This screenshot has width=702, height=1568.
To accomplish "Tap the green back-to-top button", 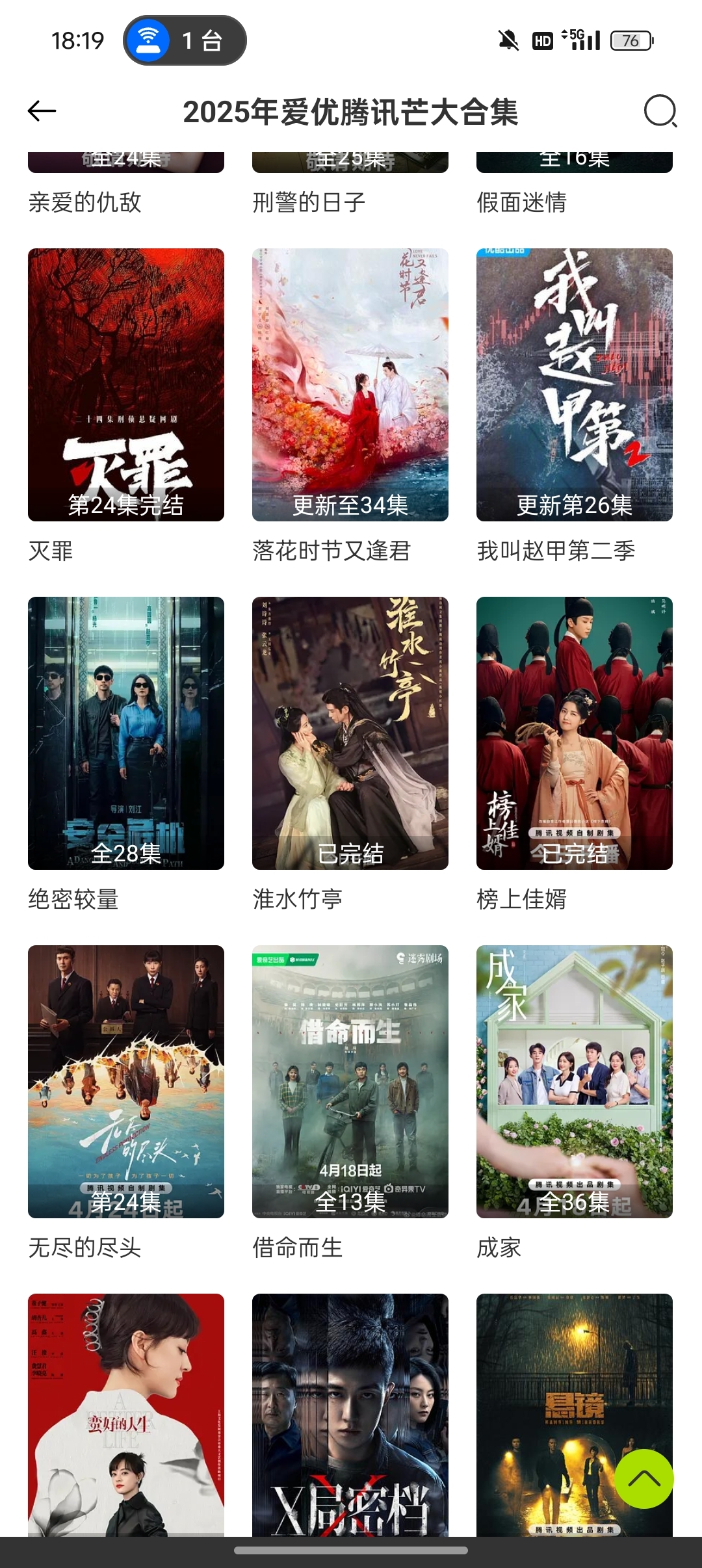I will 644,1478.
